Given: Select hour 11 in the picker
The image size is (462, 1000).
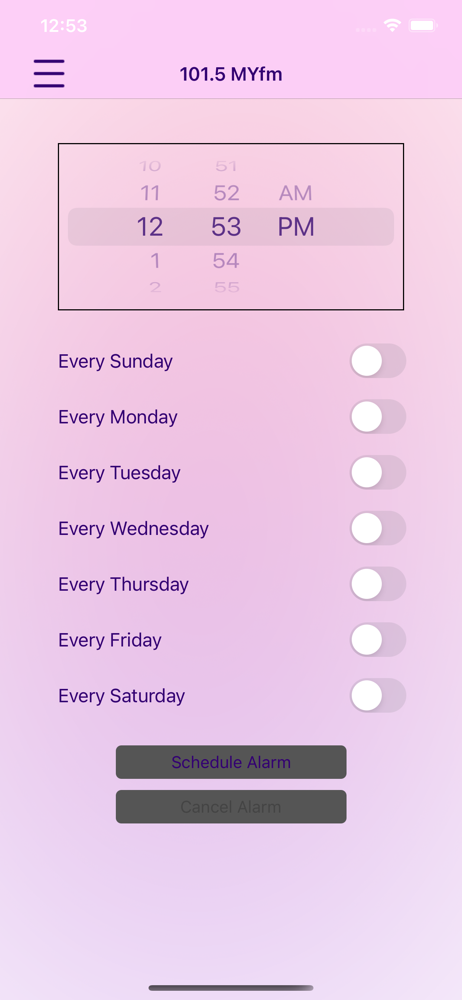Looking at the screenshot, I should (x=150, y=193).
